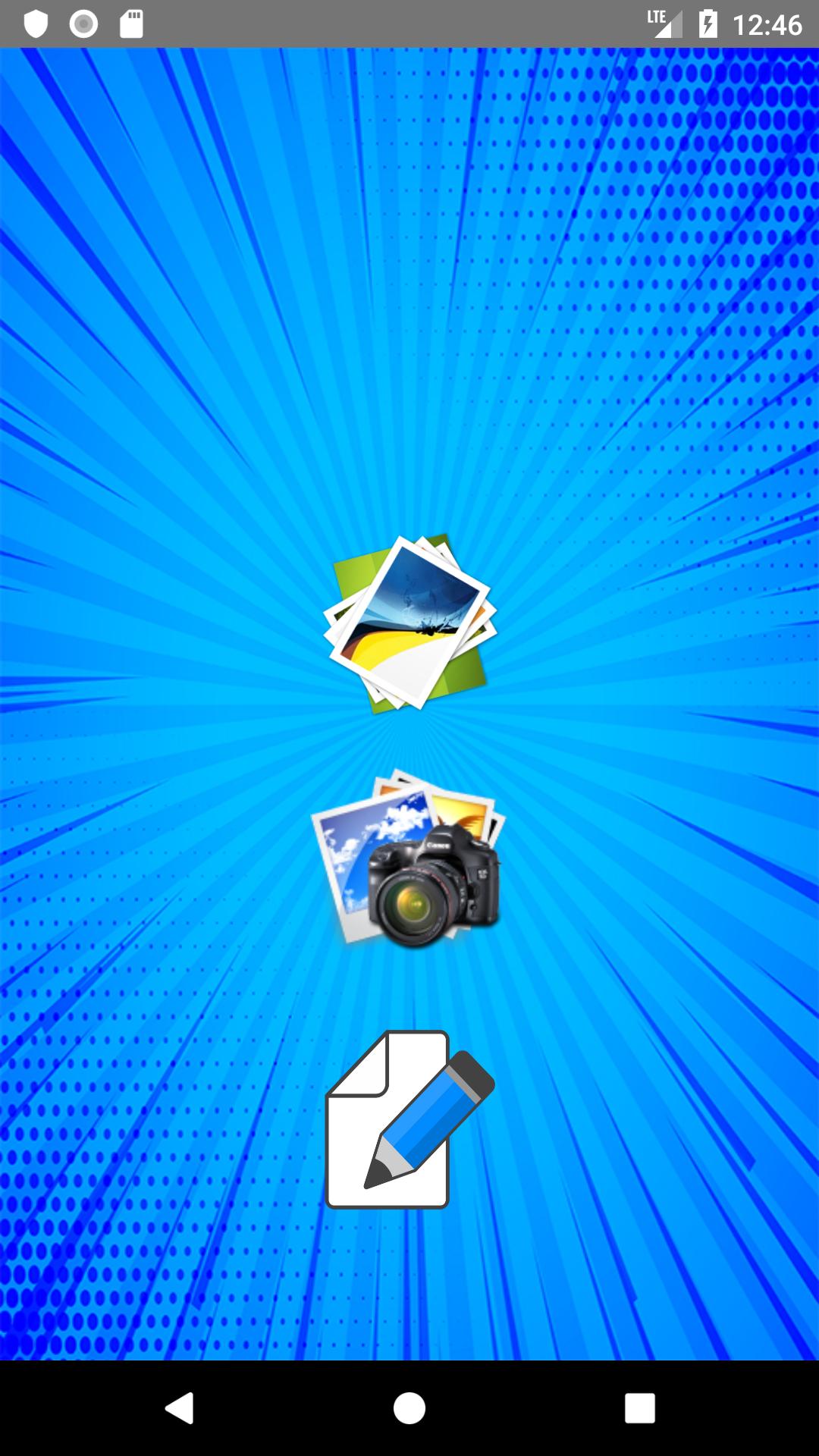Tap the home button in navigation bar
Image resolution: width=819 pixels, height=1456 pixels.
click(x=409, y=1408)
